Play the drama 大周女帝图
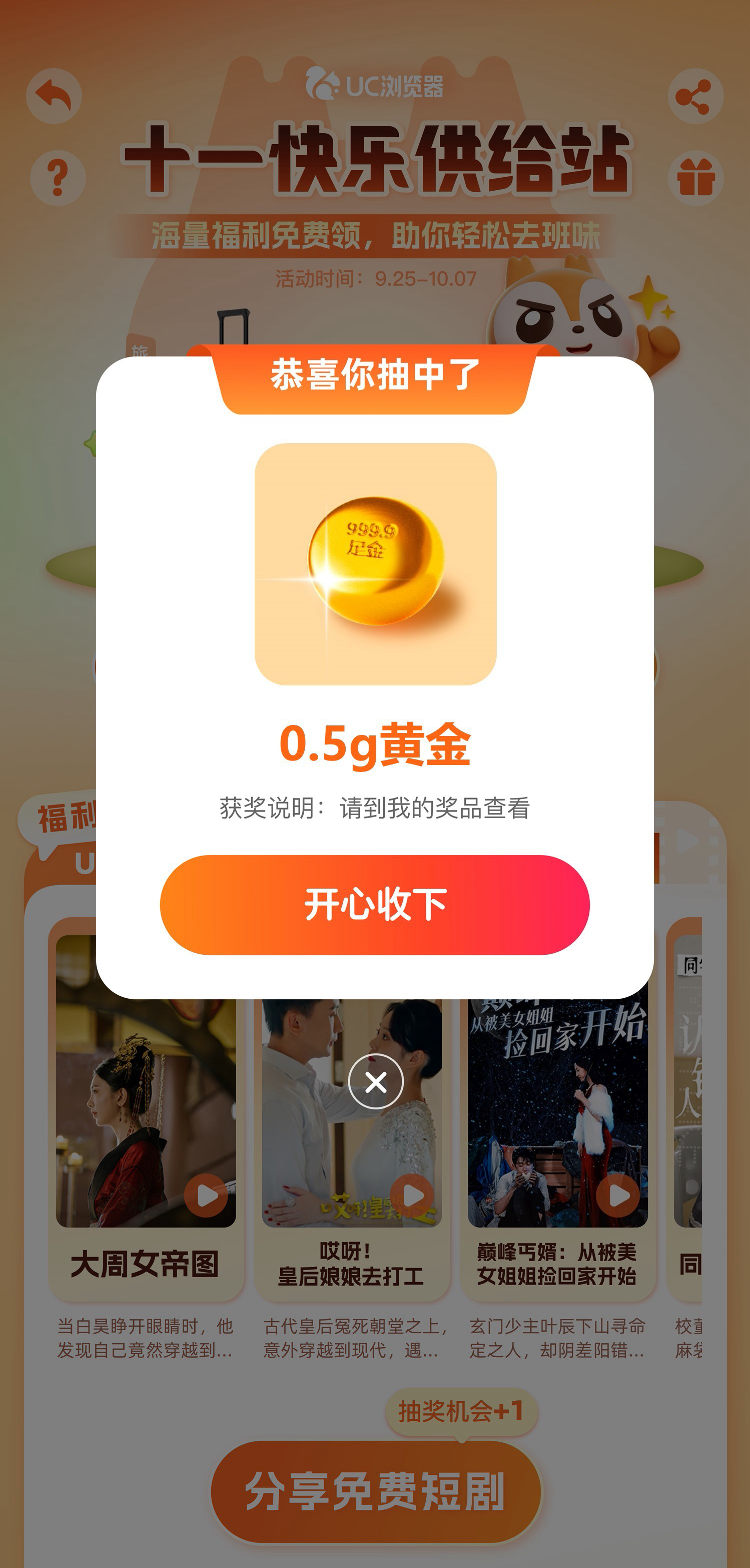Image resolution: width=750 pixels, height=1568 pixels. click(x=206, y=1195)
